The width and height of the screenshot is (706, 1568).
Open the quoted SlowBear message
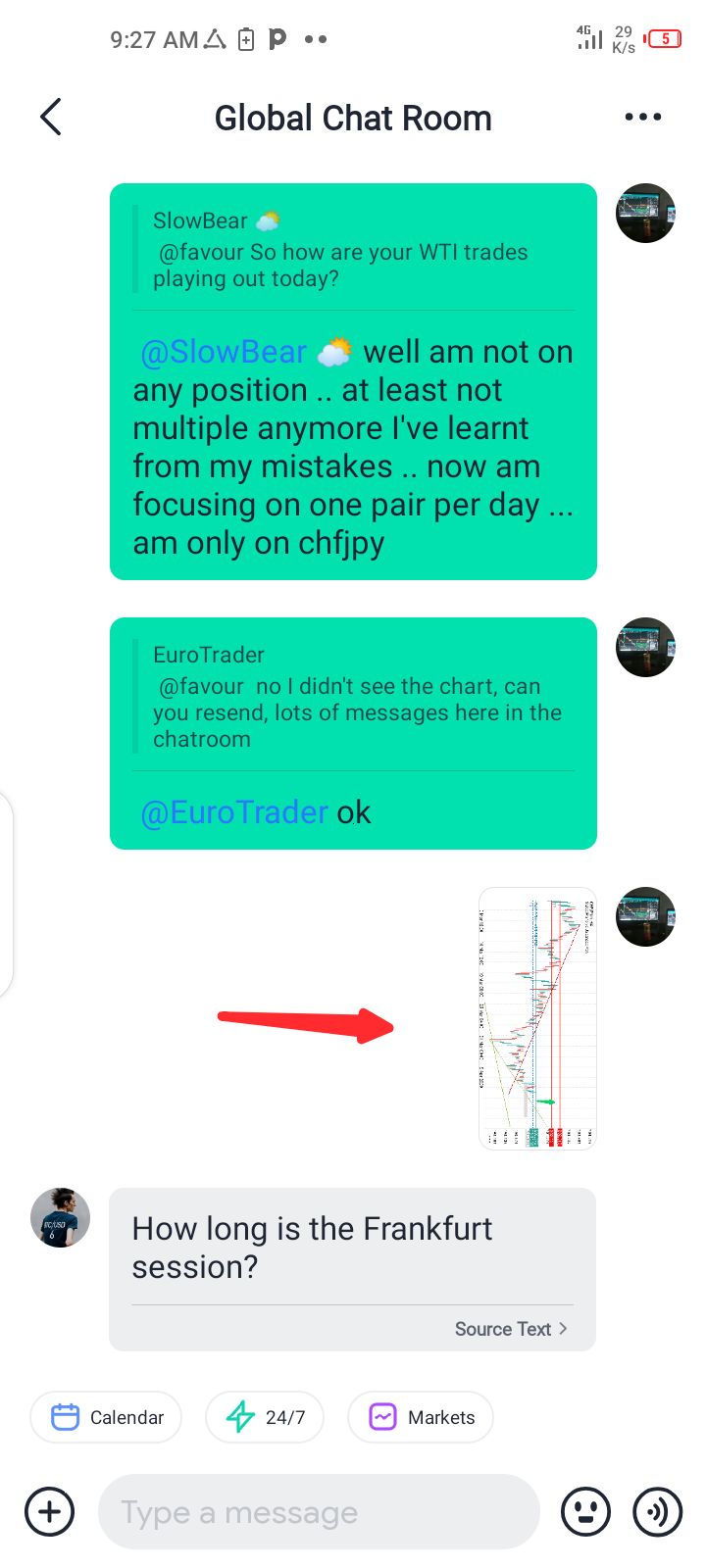tap(353, 251)
